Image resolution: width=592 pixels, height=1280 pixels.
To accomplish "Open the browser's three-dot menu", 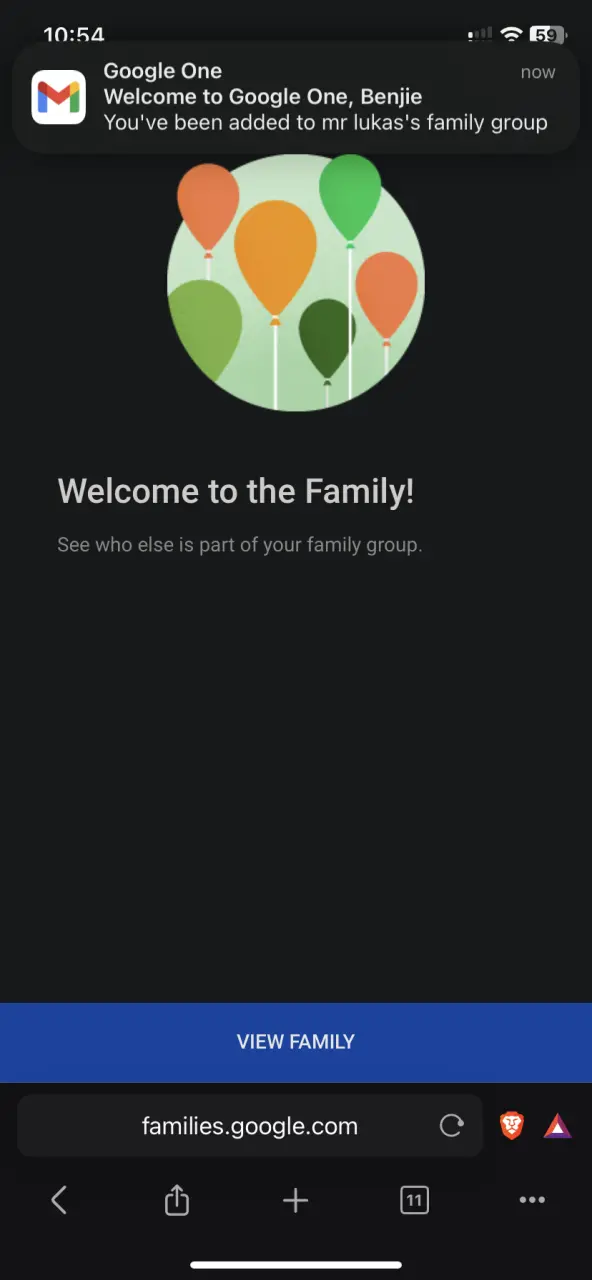I will coord(532,1200).
